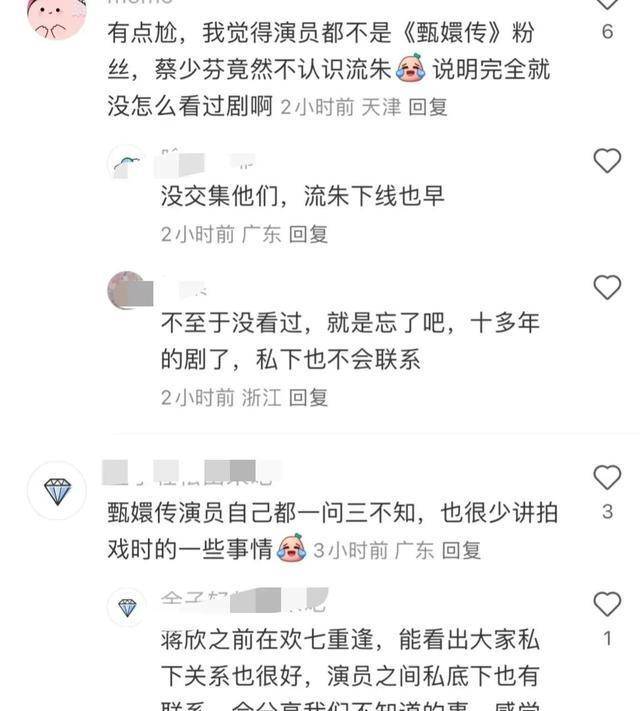This screenshot has height=711, width=640.
Task: Reply to the comment 甄嬛传演员自己都一问三不知
Action: coord(461,549)
